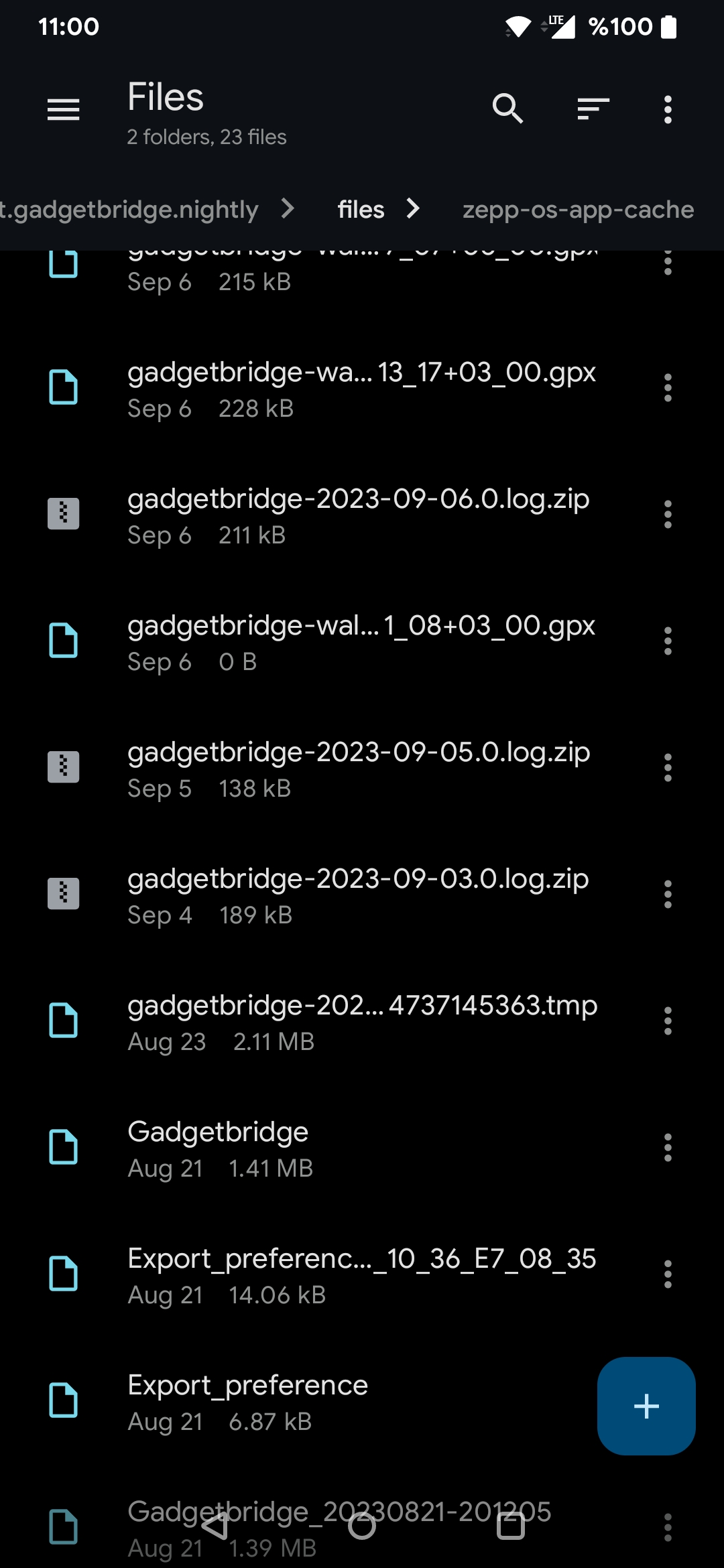Open the 0 B gpx file
The height and width of the screenshot is (1568, 724).
coord(362,641)
